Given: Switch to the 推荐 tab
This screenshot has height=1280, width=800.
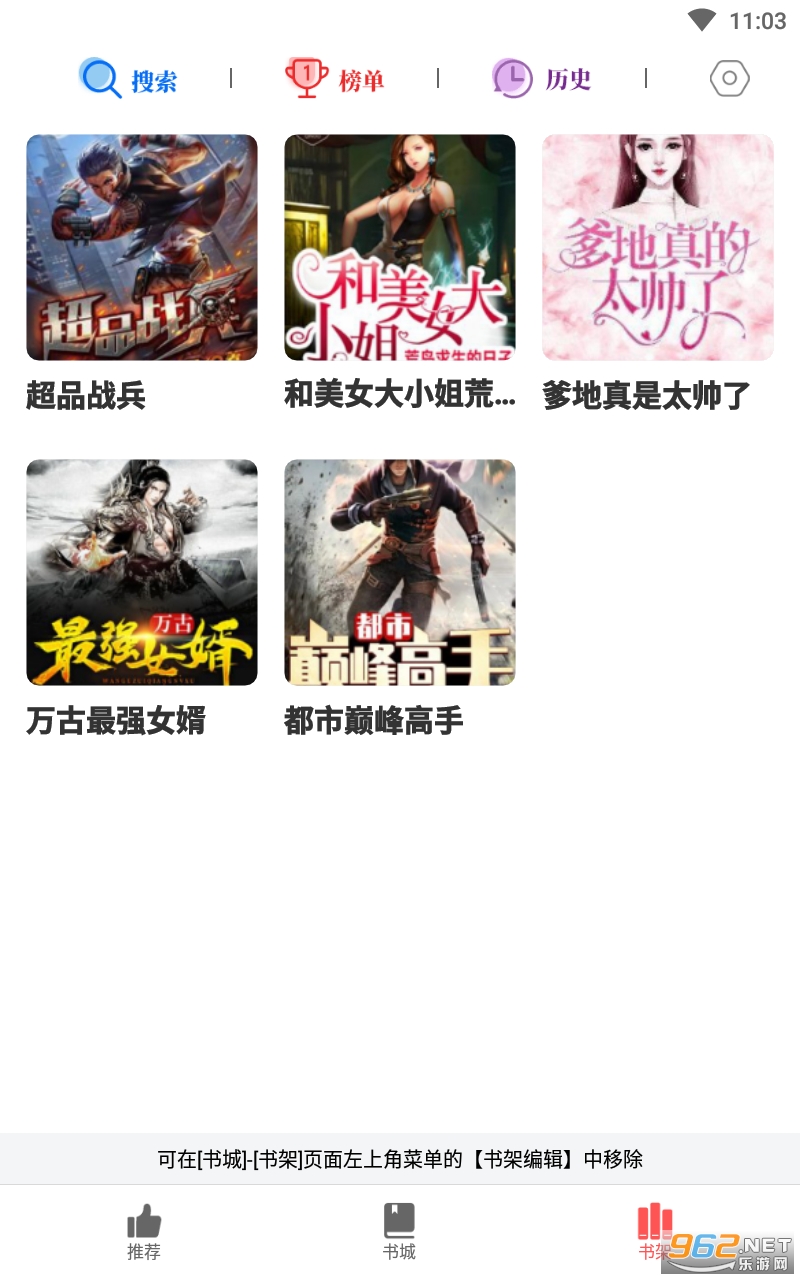Looking at the screenshot, I should coord(144,1232).
